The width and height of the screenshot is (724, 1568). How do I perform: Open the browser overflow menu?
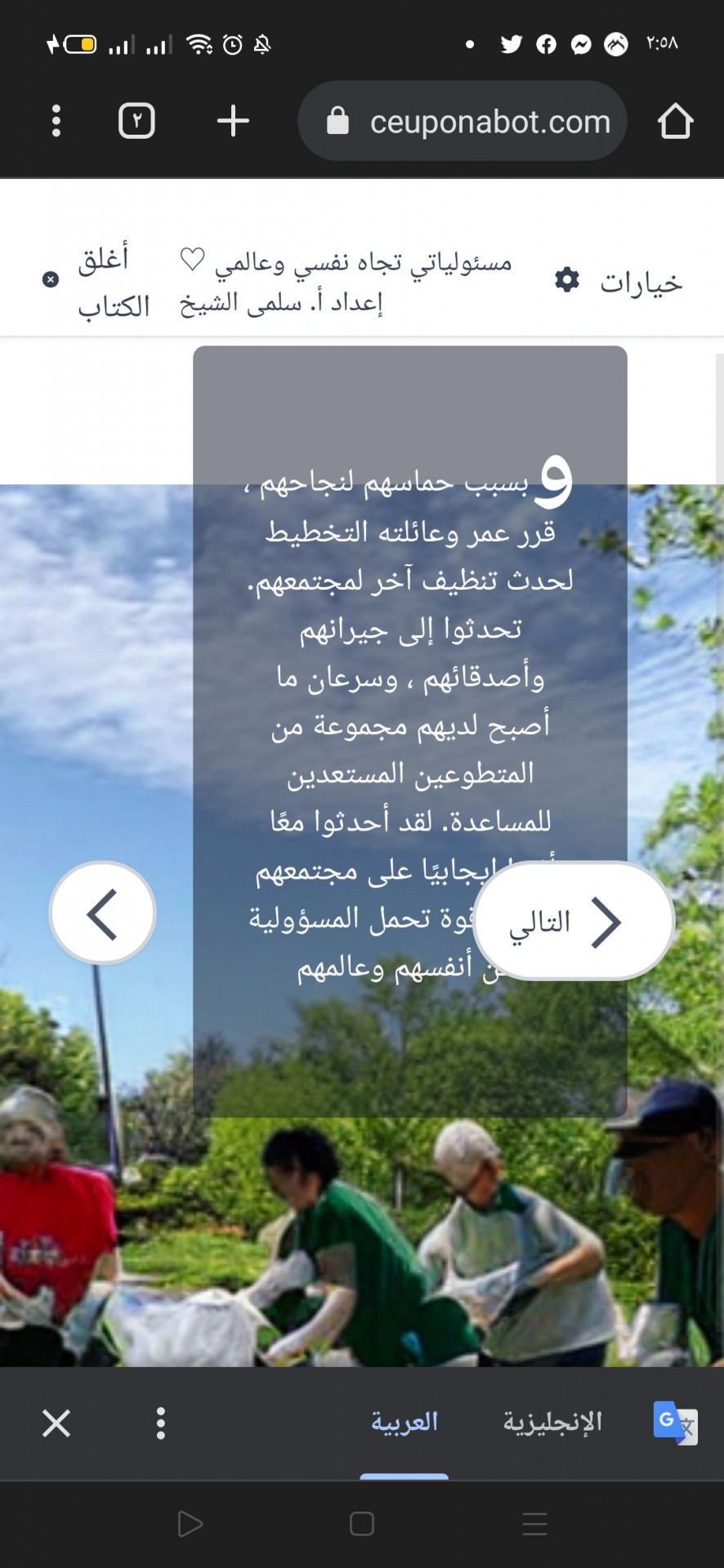coord(56,121)
